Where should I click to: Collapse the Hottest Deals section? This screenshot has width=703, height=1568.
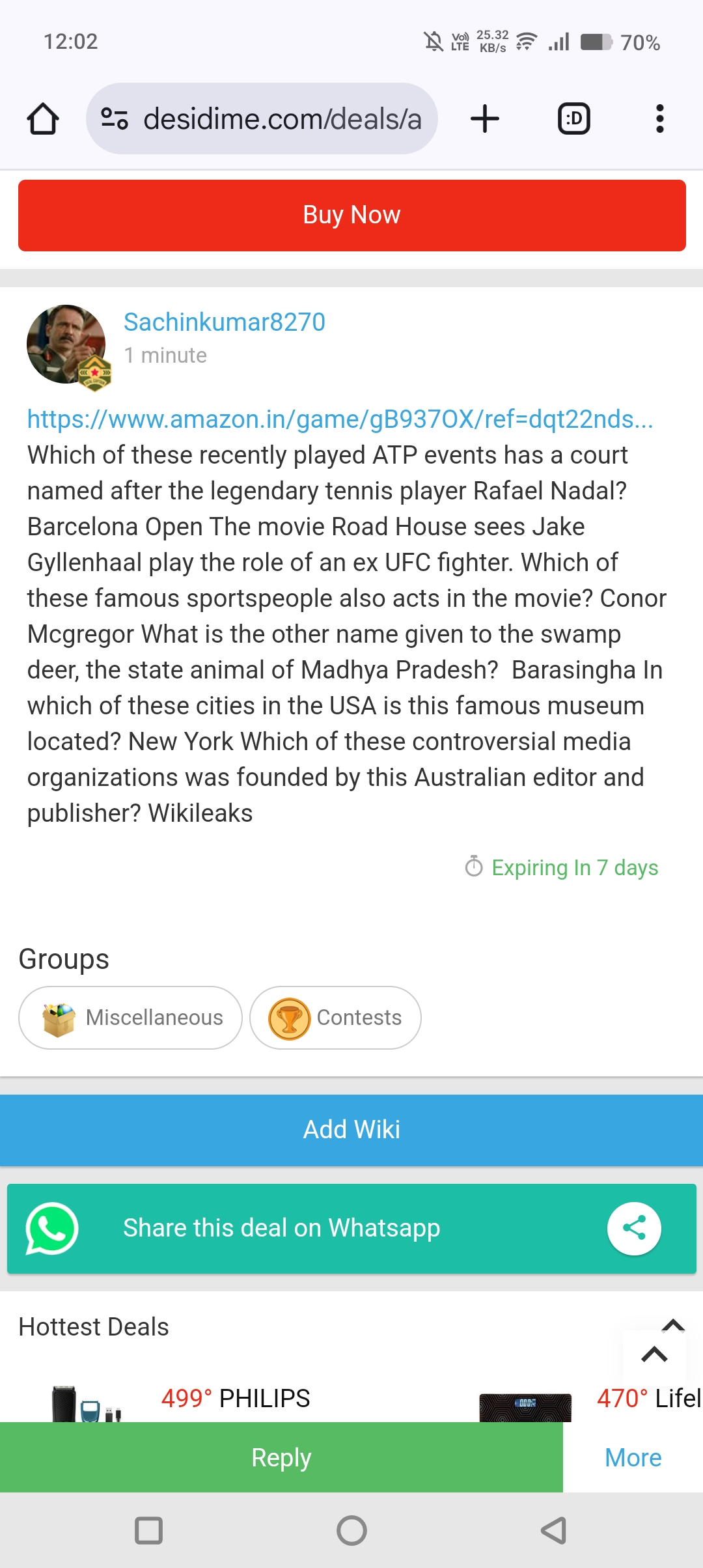(672, 1326)
